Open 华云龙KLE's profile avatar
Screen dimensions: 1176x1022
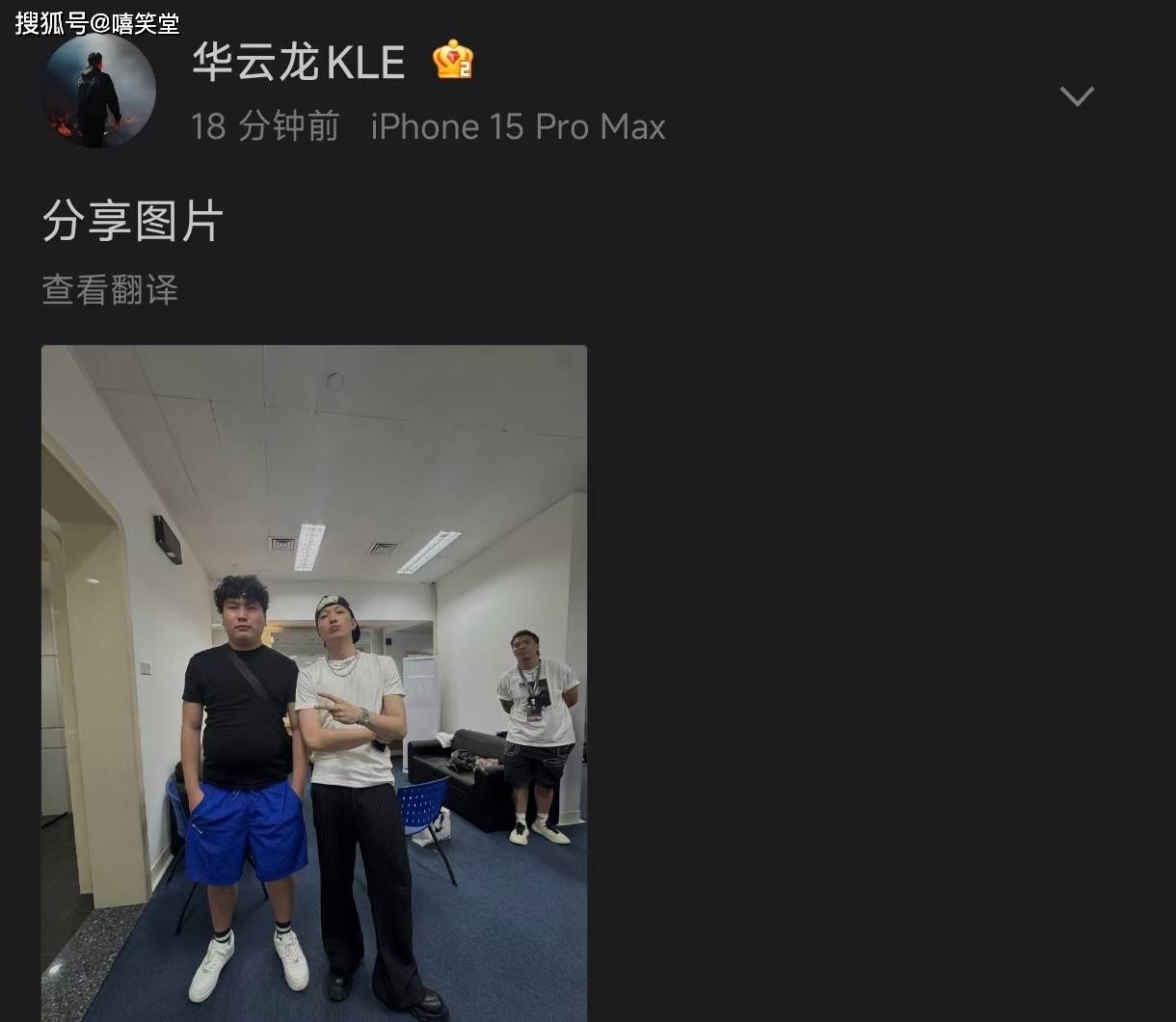point(97,93)
